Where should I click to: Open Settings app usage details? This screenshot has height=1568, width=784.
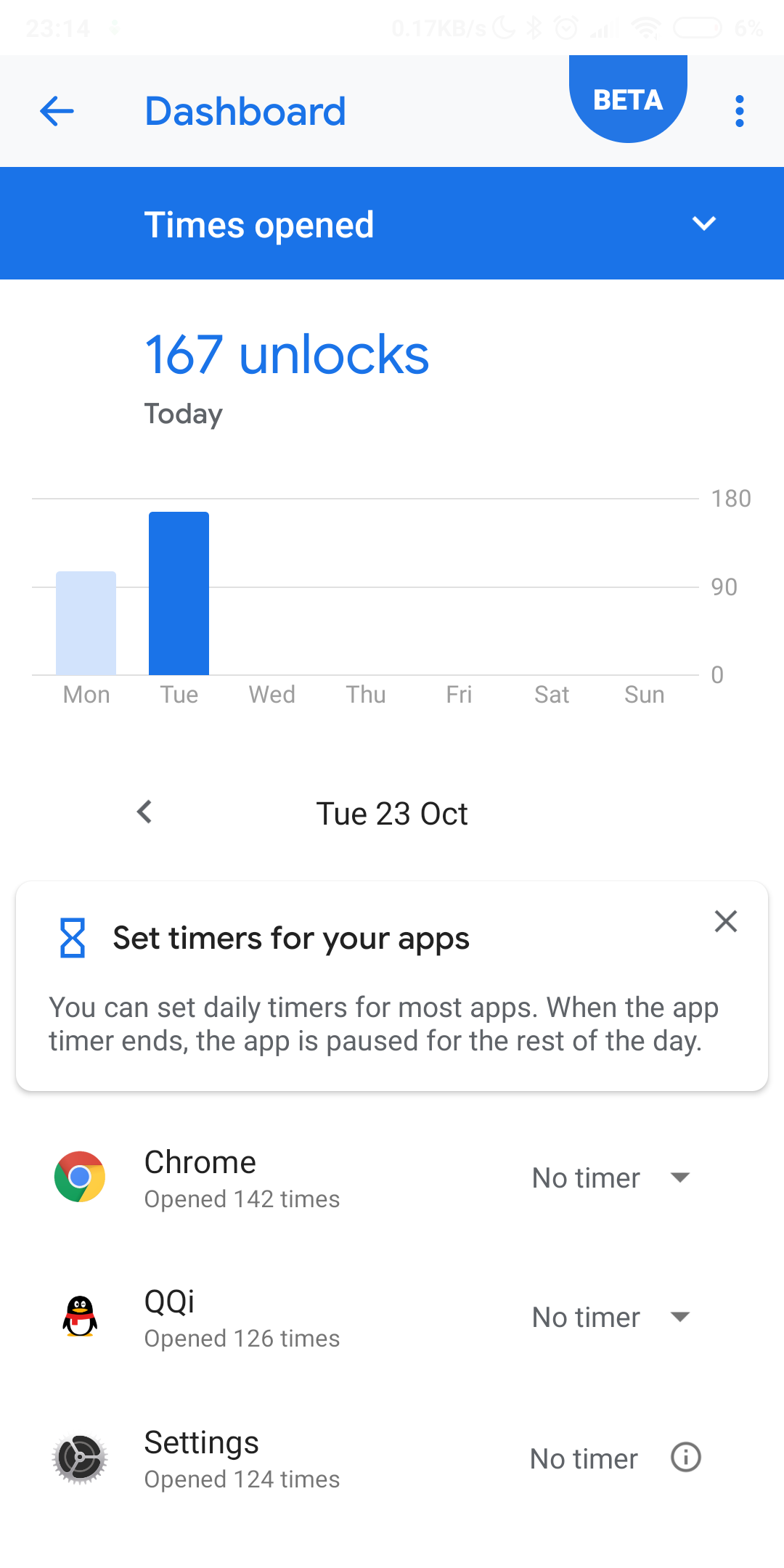[x=242, y=1459]
